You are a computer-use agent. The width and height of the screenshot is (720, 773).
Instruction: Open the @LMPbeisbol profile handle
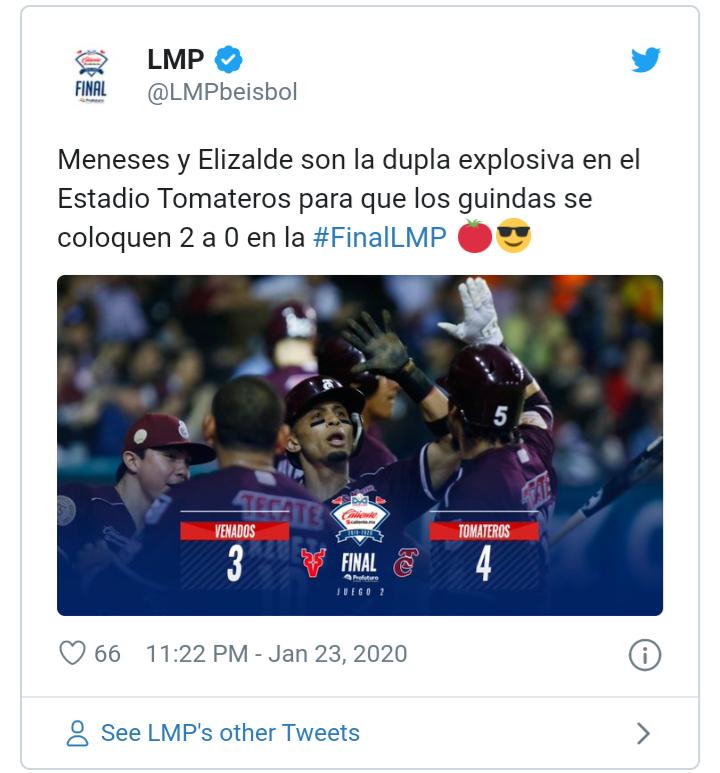click(222, 92)
